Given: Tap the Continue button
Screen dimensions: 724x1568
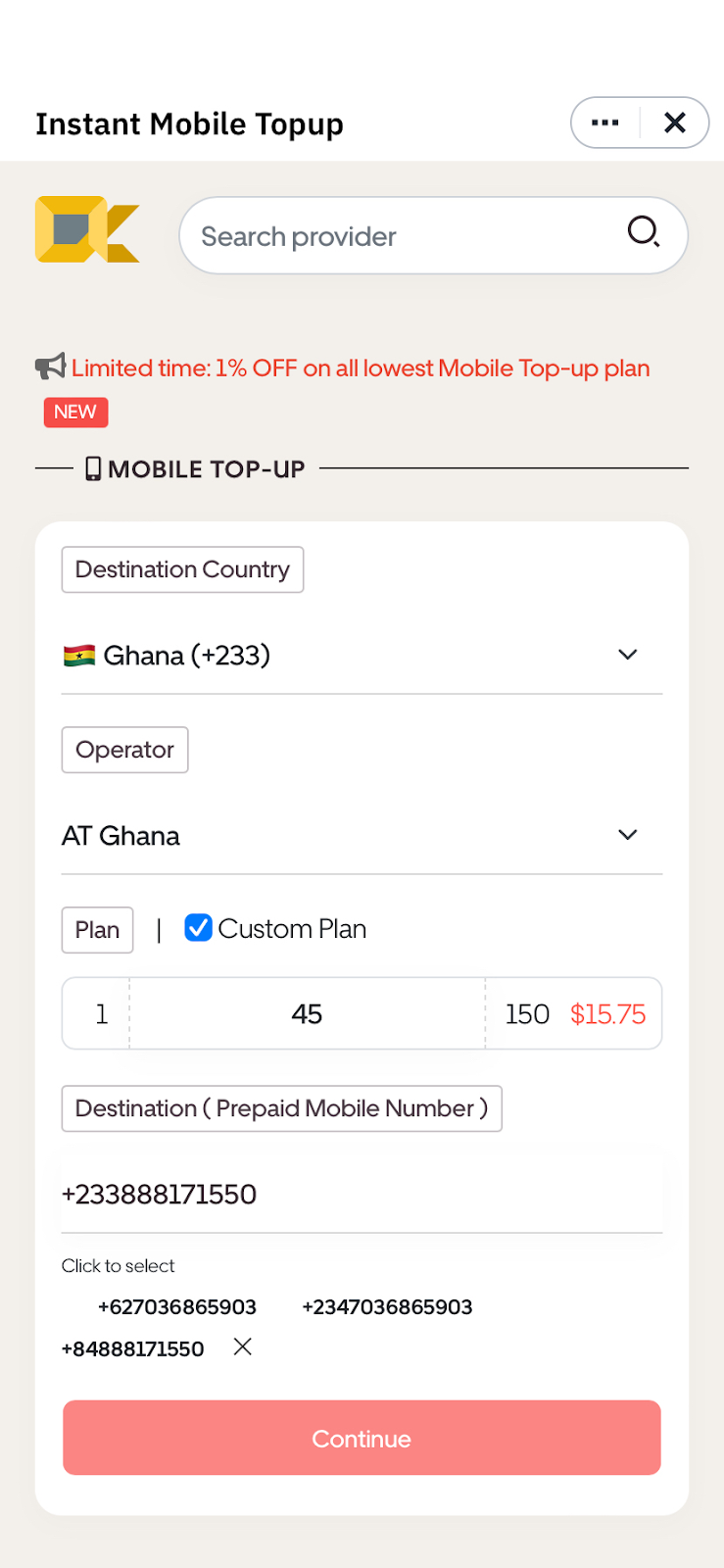Looking at the screenshot, I should tap(362, 1438).
